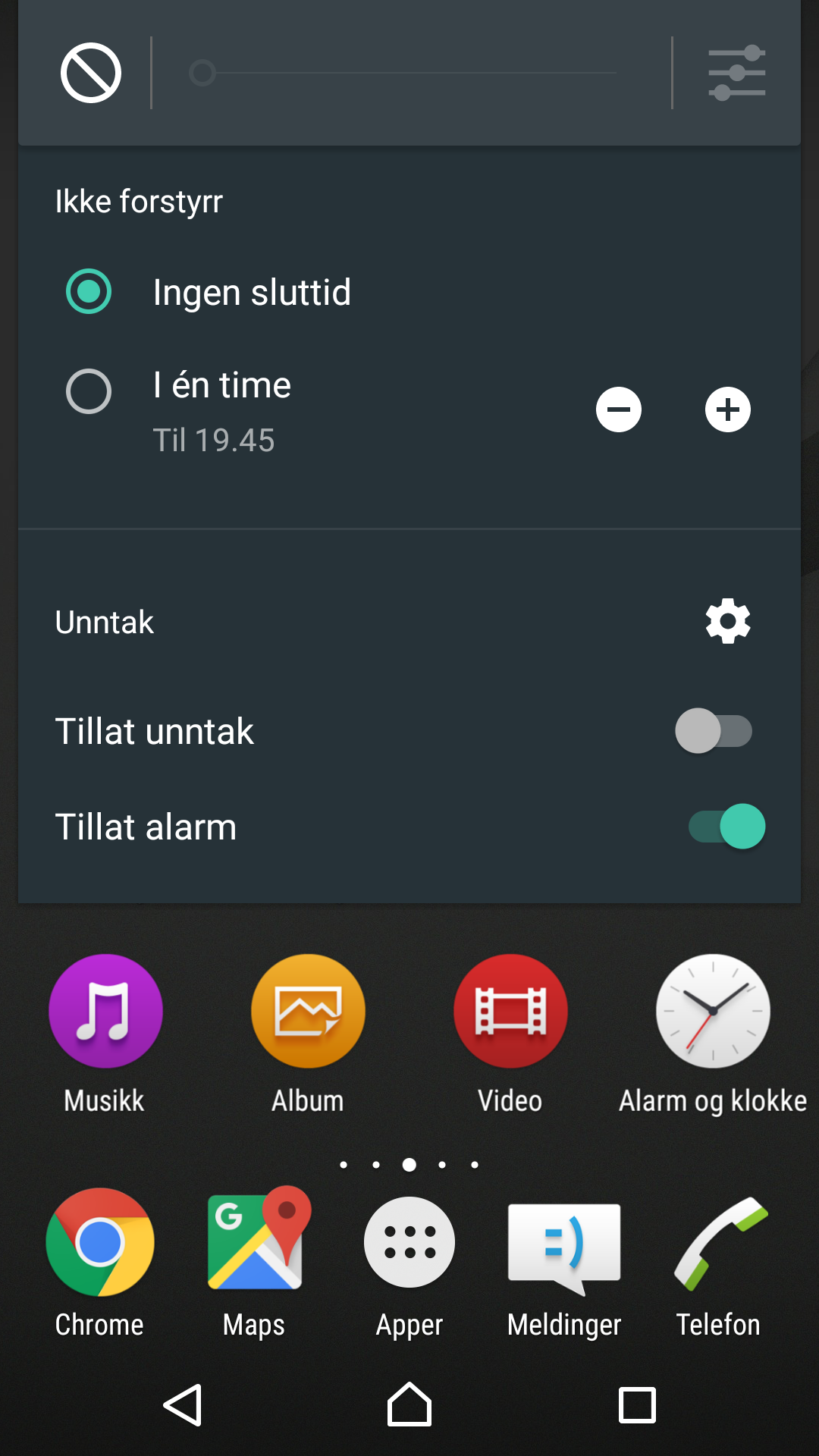Enable the Tillat unntak switch
819x1456 pixels.
(x=714, y=731)
